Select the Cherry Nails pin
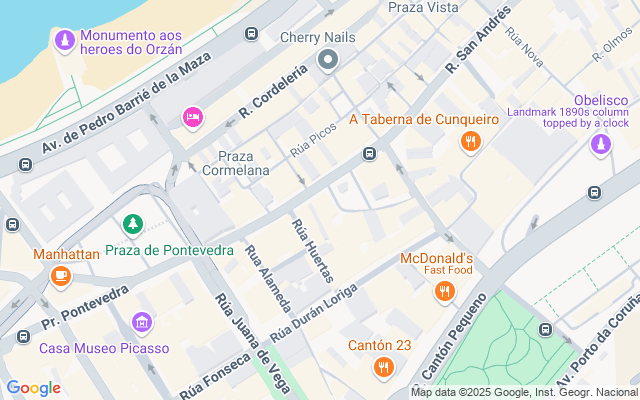Viewport: 640px width, 400px height. [x=328, y=62]
